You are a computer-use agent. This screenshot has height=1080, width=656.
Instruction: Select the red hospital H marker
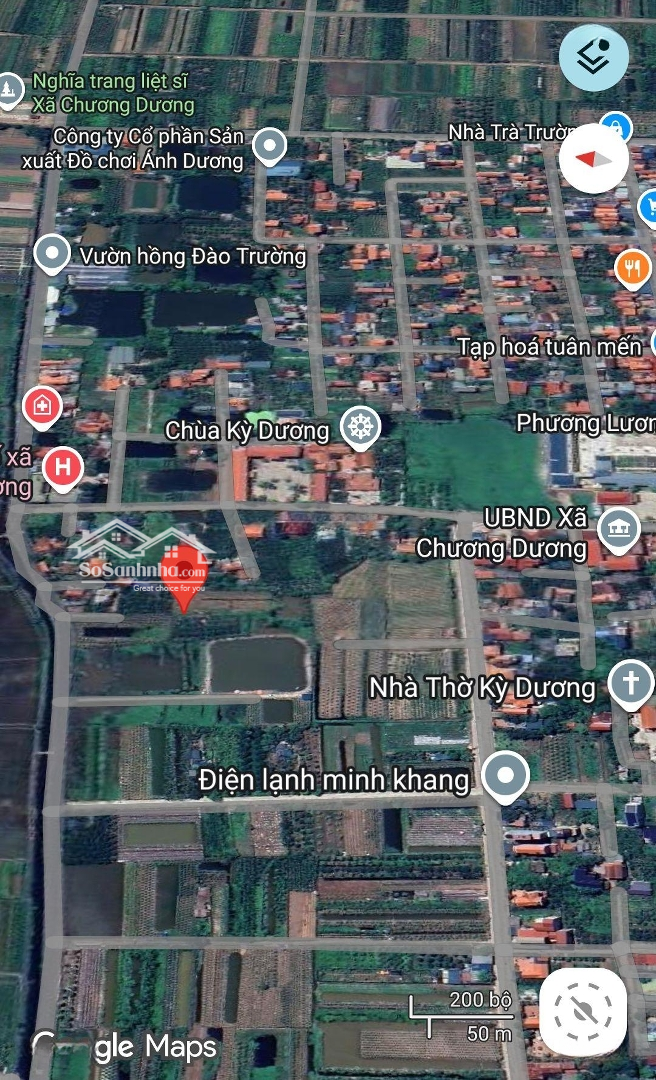tap(63, 467)
